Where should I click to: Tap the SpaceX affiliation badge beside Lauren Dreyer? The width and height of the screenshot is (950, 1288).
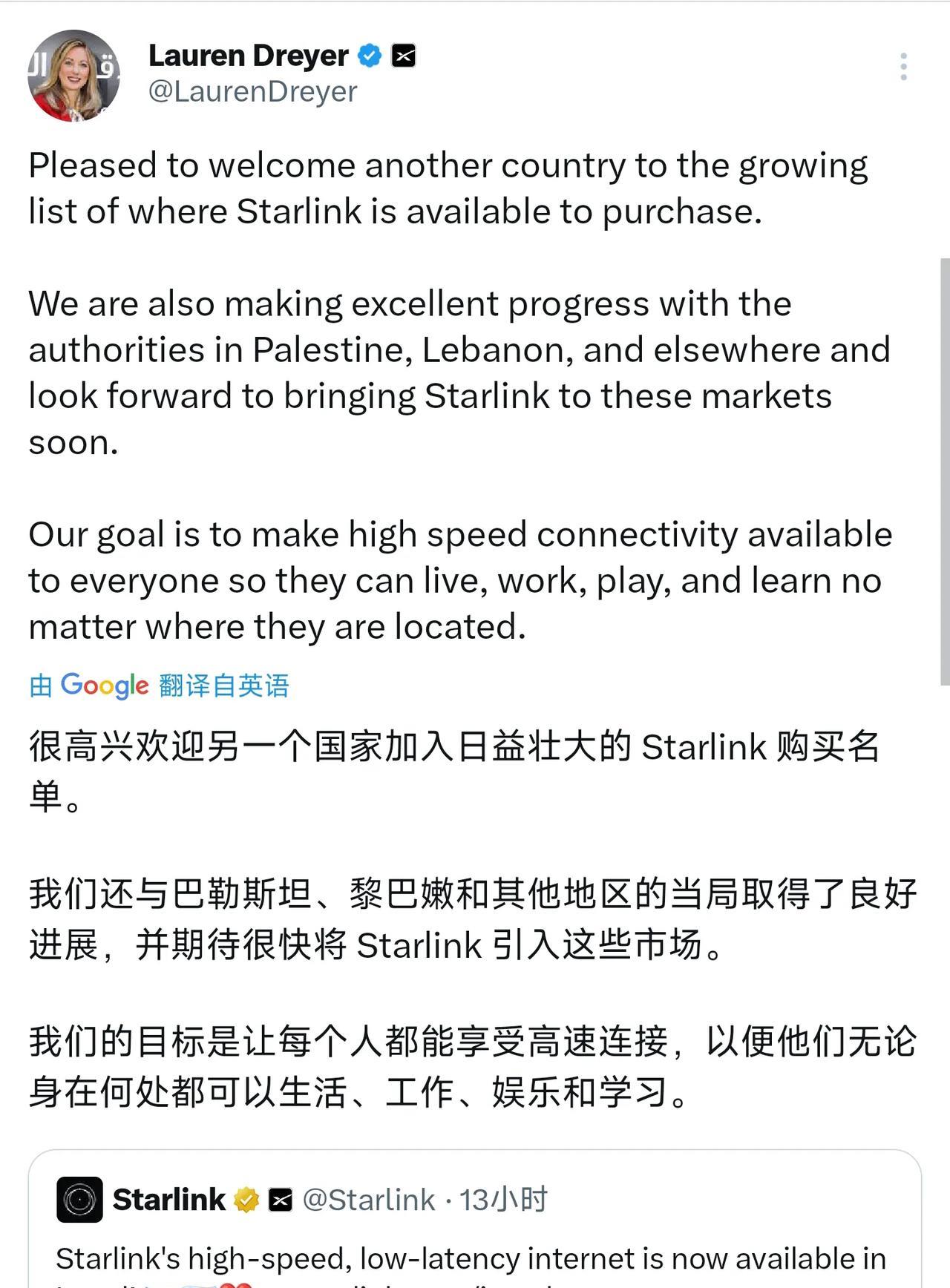[404, 56]
